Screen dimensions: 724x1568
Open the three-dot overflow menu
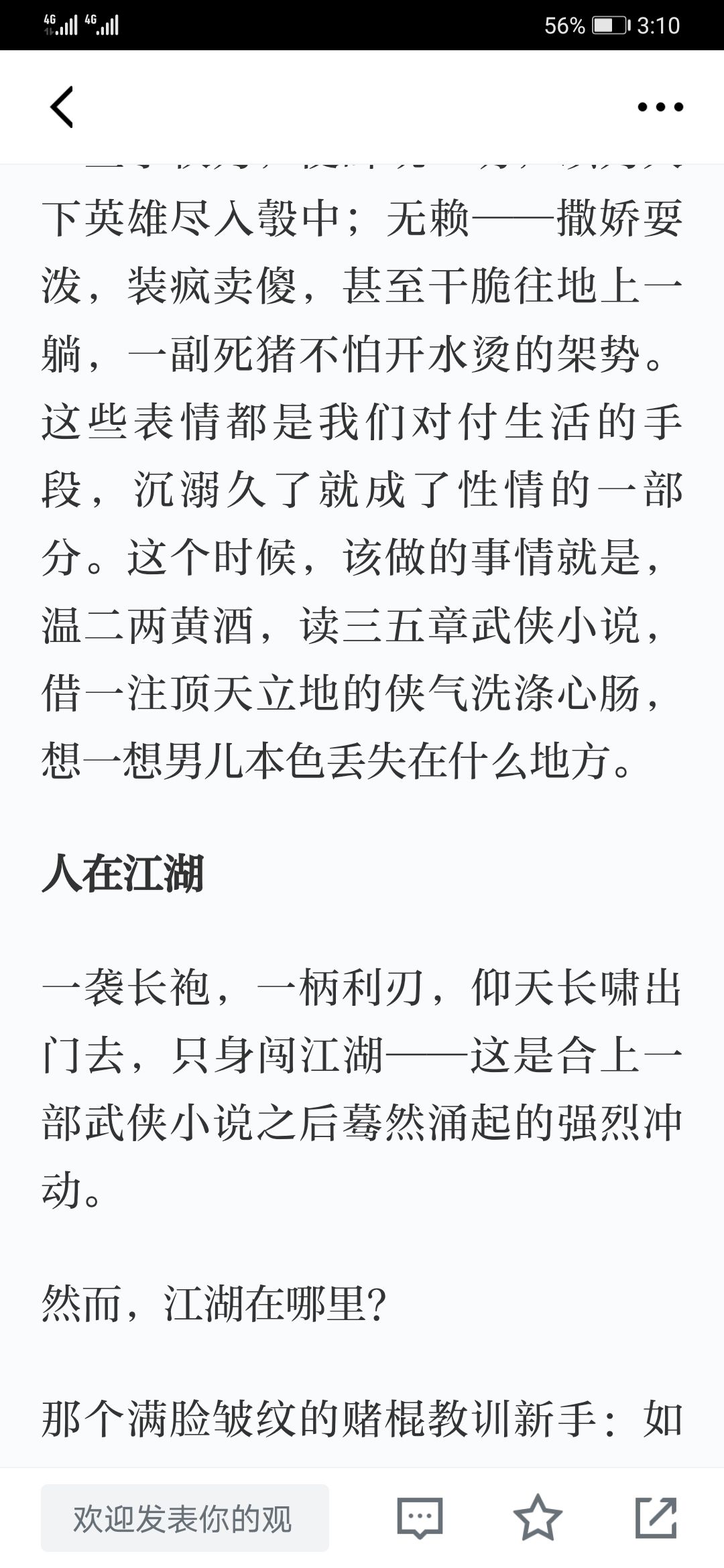pyautogui.click(x=660, y=107)
